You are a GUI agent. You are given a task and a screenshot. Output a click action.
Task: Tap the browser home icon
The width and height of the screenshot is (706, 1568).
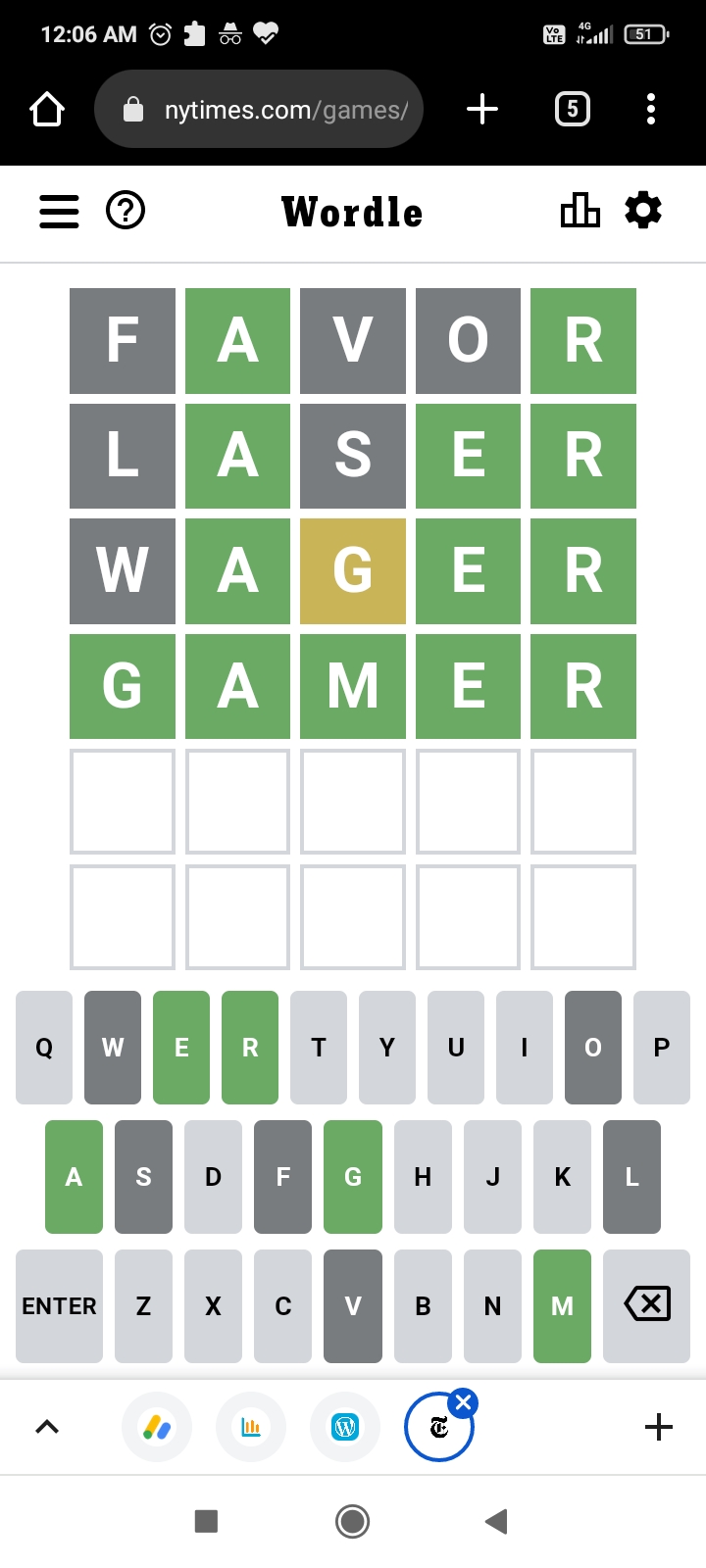pos(47,110)
